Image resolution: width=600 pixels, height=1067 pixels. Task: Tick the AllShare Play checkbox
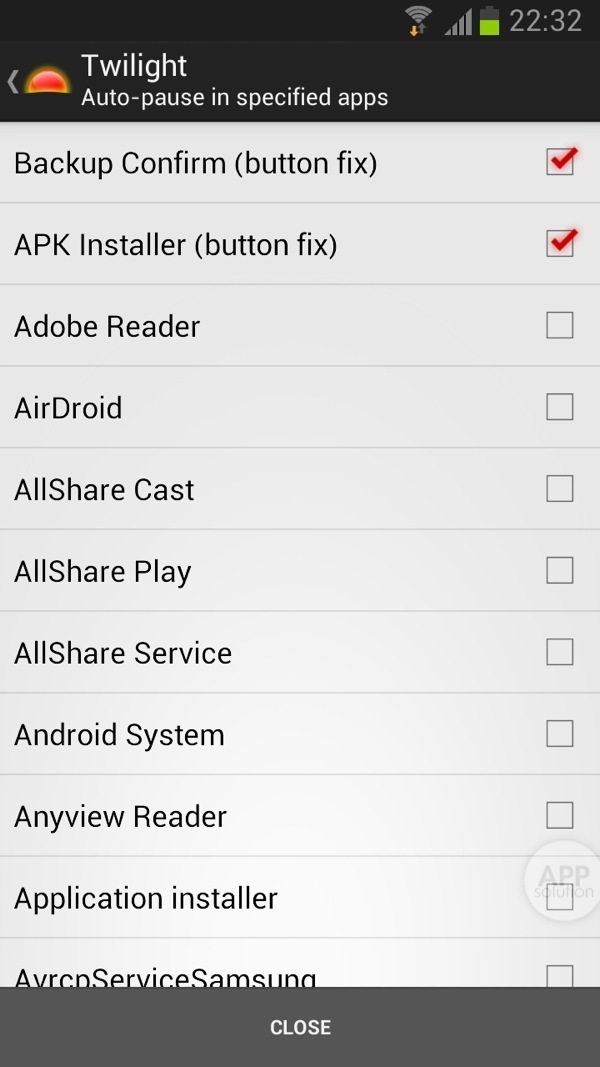pyautogui.click(x=560, y=571)
